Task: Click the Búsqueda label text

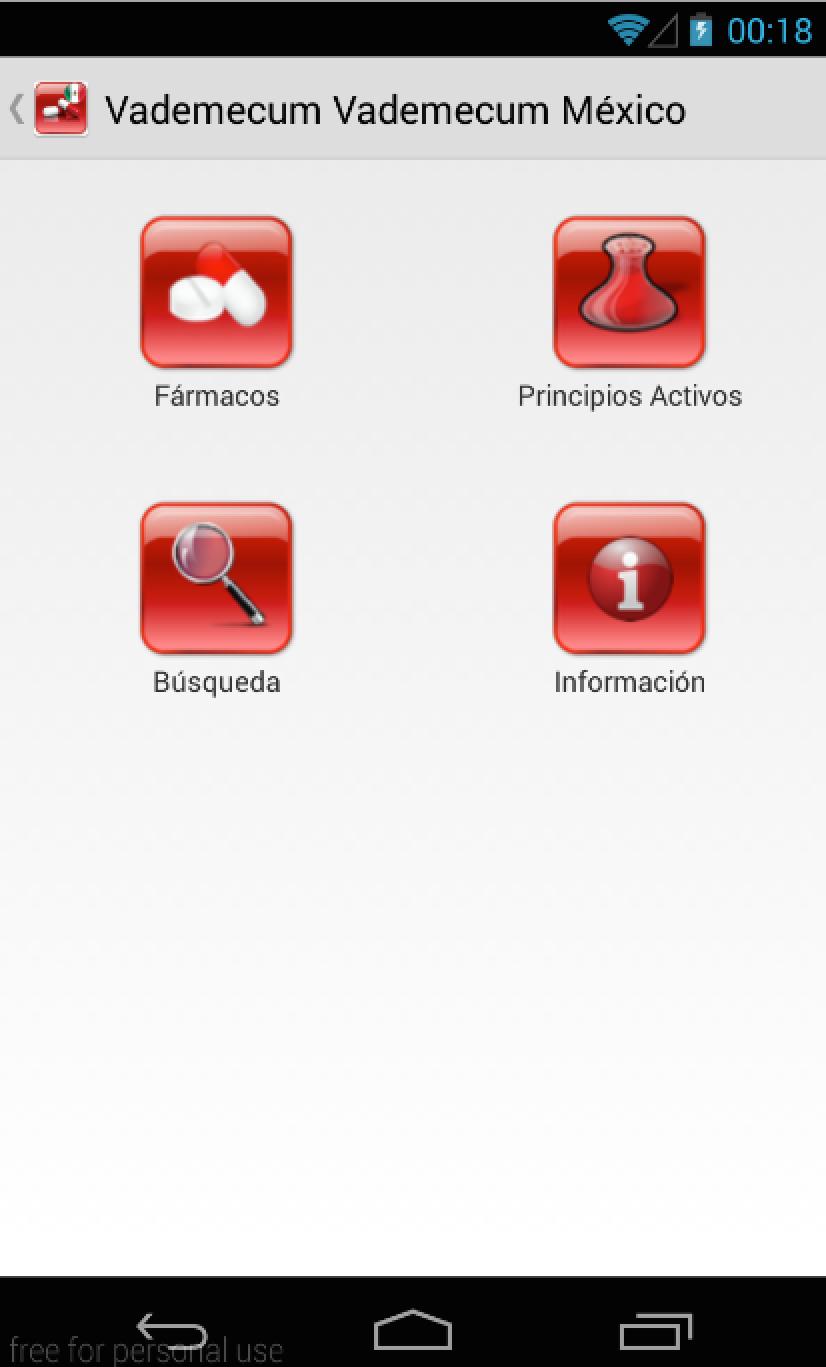Action: click(x=215, y=682)
